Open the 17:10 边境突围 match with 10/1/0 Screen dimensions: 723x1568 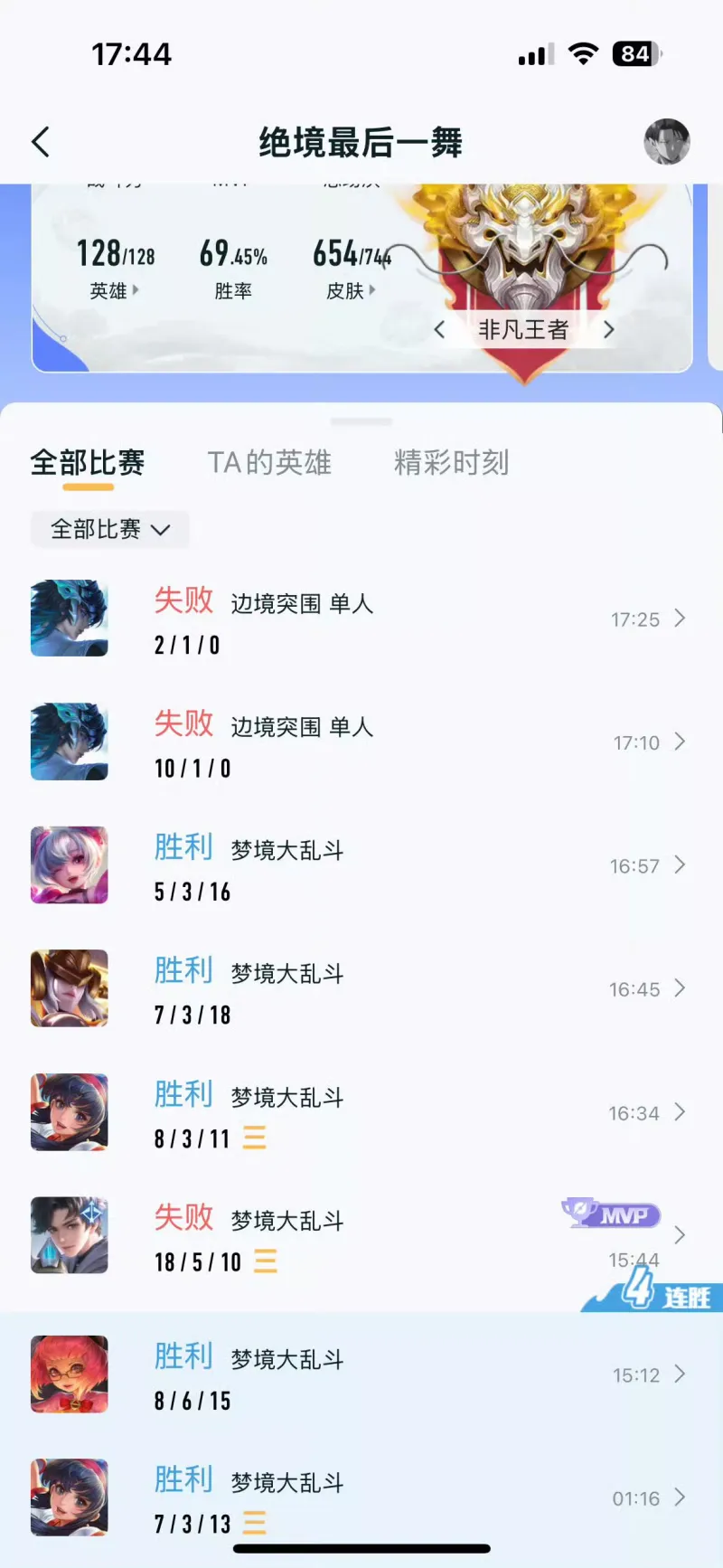pyautogui.click(x=361, y=742)
